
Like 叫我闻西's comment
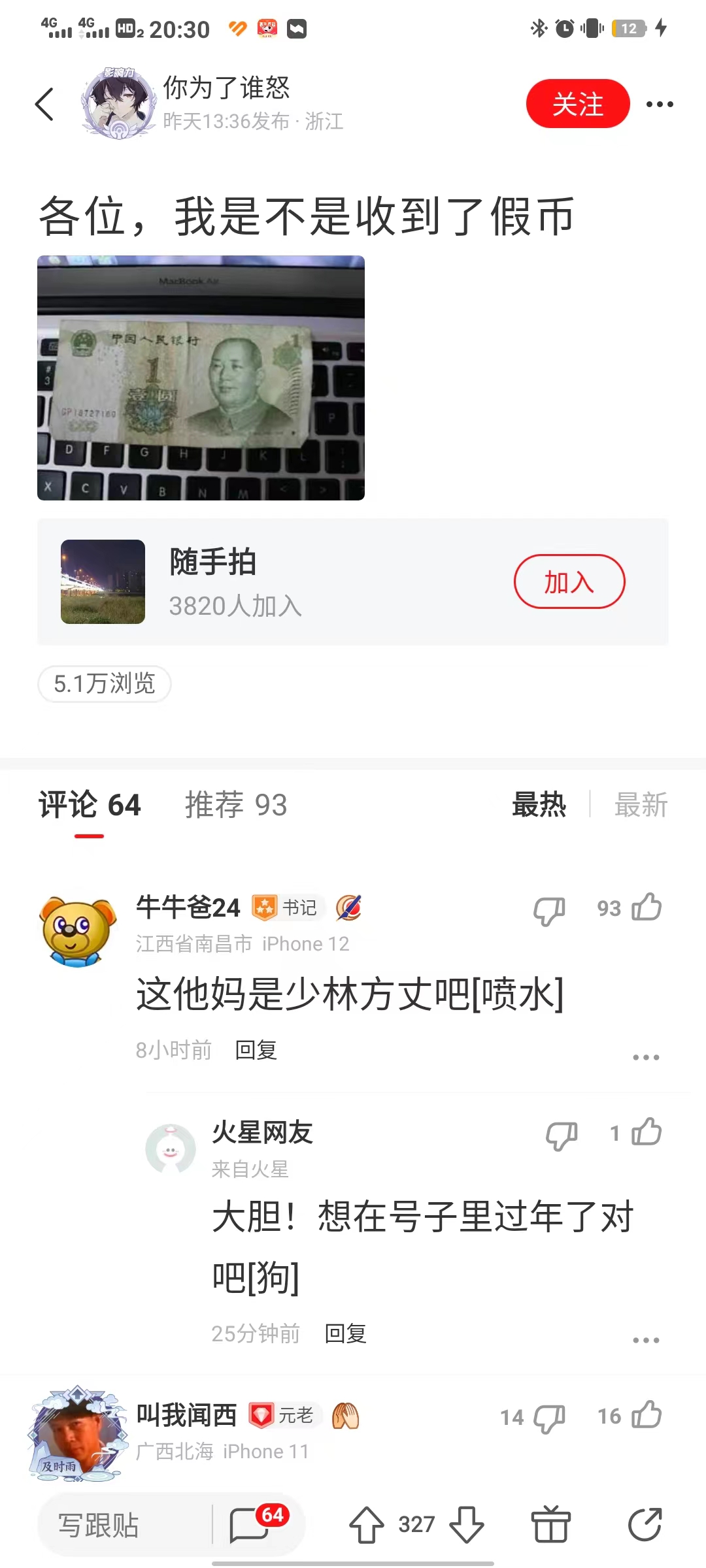[x=647, y=1415]
